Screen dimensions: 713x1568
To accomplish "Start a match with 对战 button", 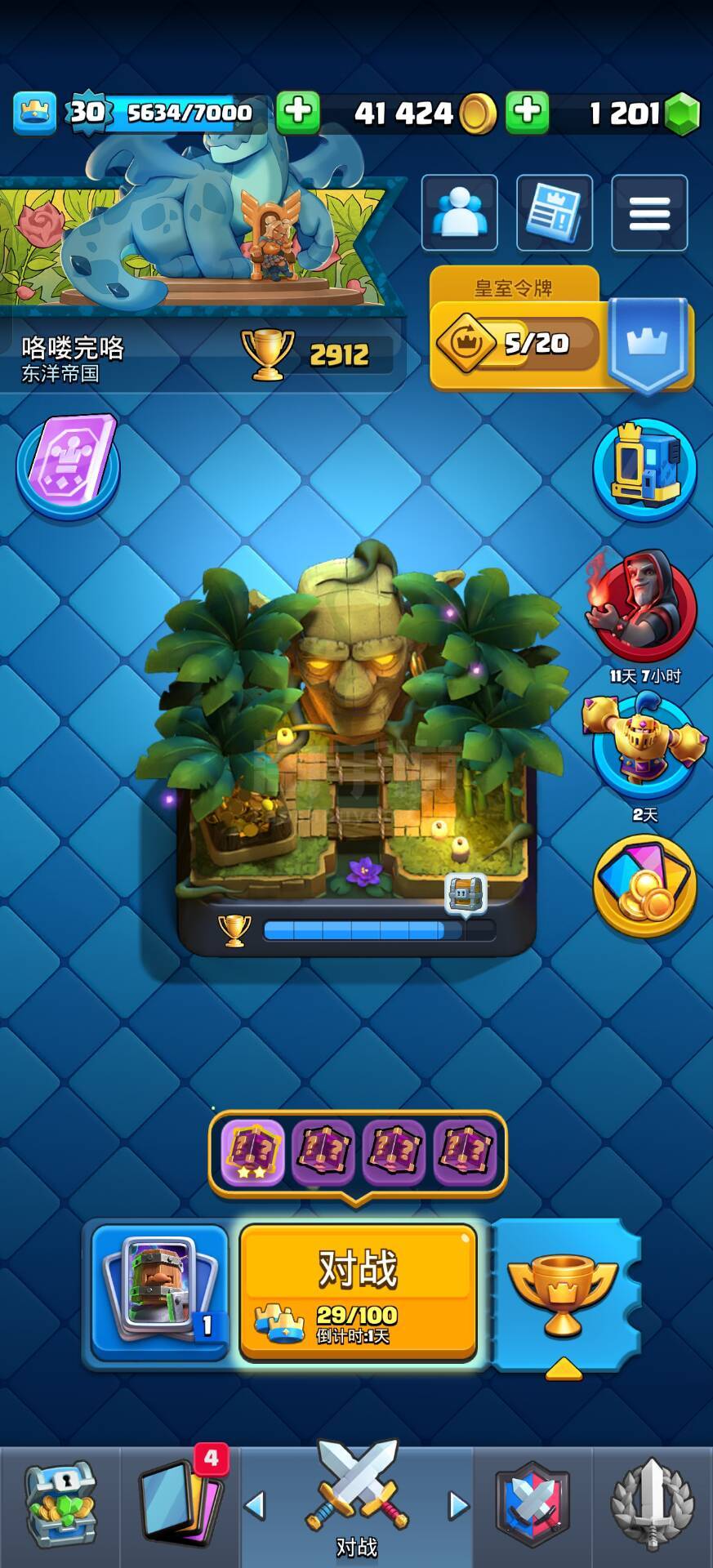I will [358, 1291].
